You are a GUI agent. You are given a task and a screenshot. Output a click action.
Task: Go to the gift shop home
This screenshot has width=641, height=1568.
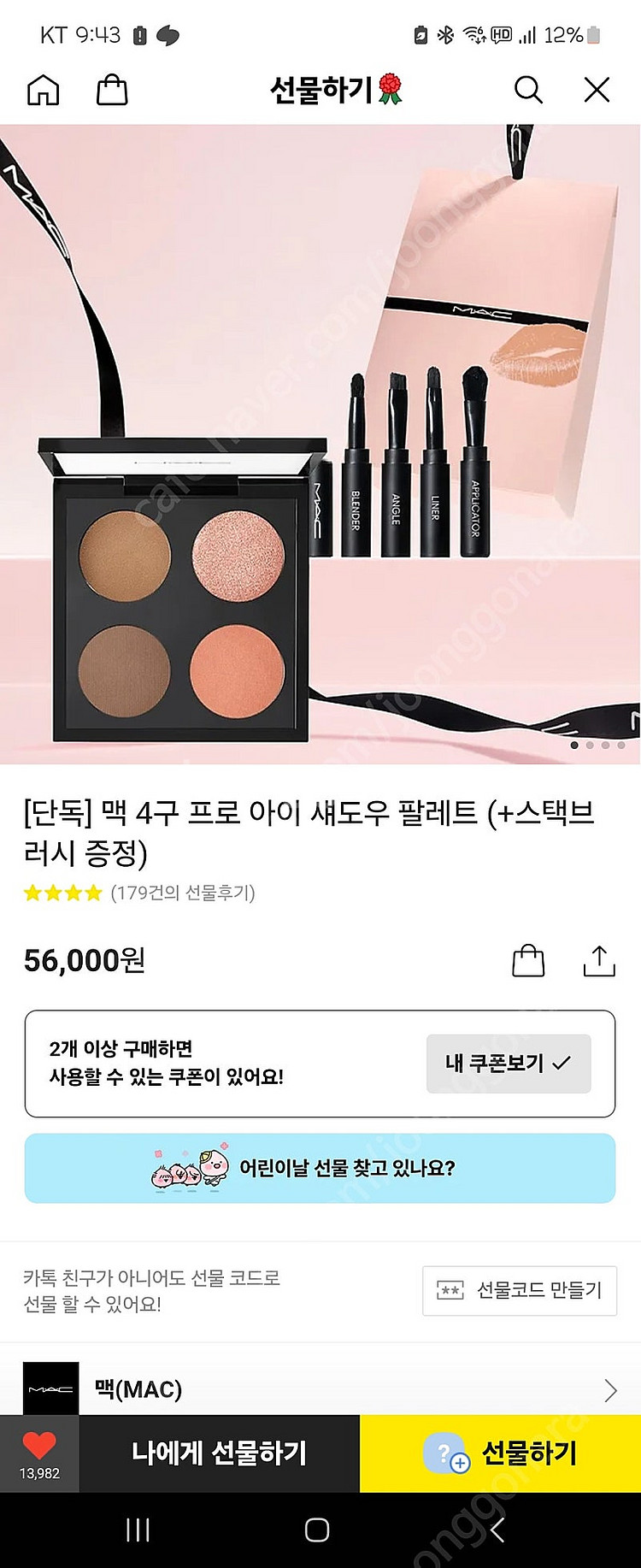[x=44, y=90]
